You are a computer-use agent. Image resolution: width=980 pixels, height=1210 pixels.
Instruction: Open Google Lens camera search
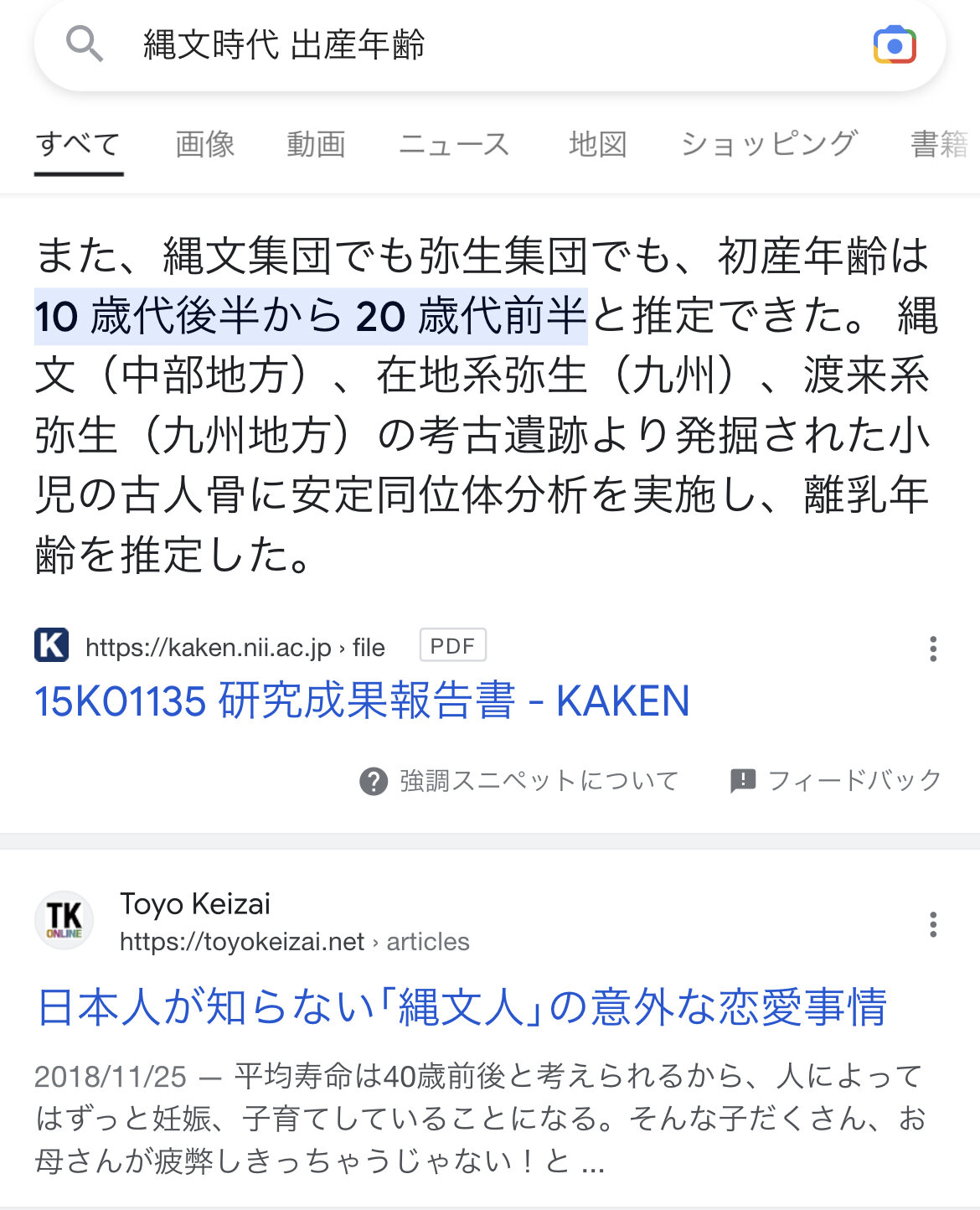click(894, 45)
